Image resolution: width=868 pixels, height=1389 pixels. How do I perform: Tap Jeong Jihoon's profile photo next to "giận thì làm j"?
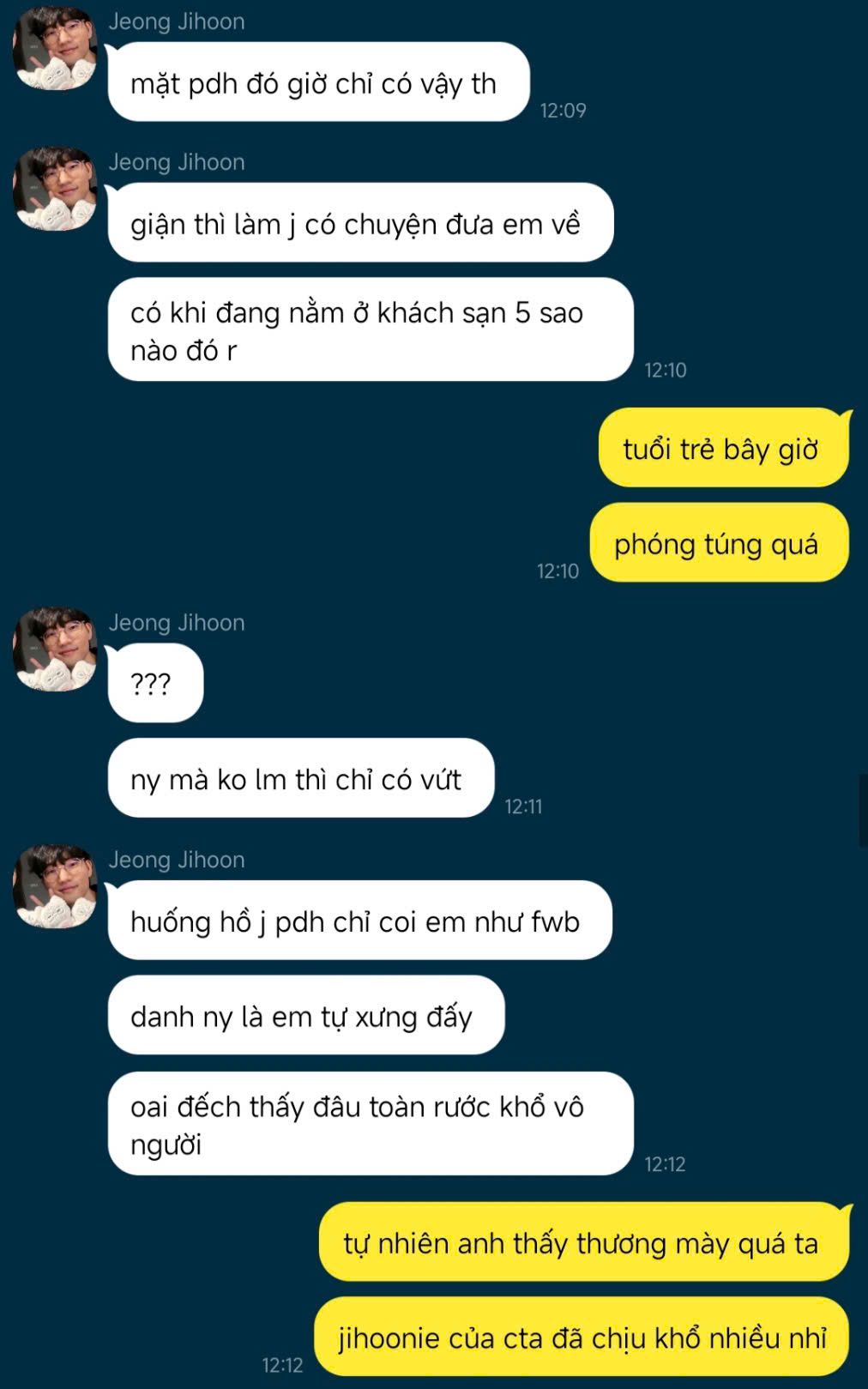(x=55, y=189)
